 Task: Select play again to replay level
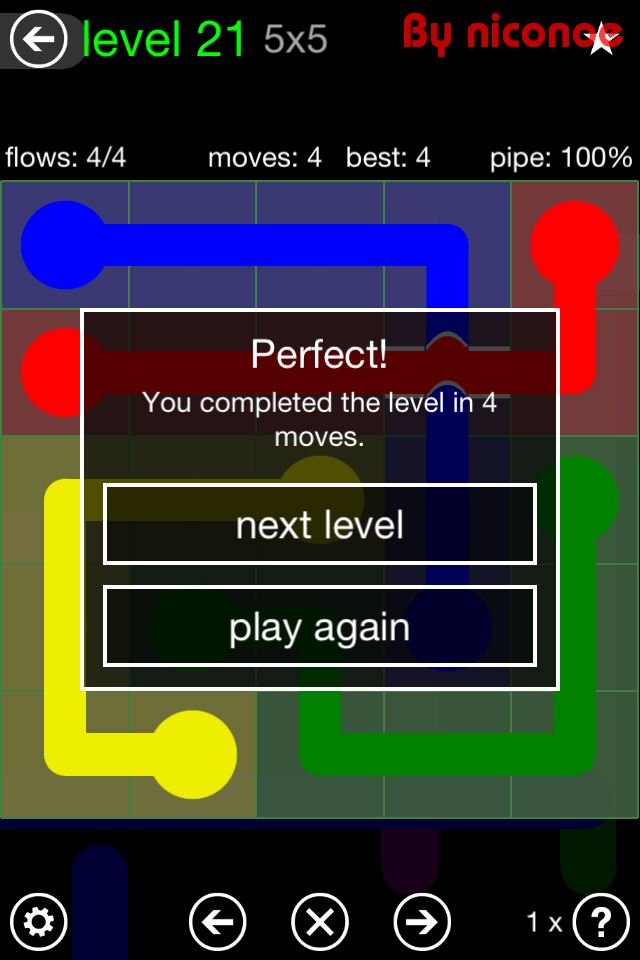click(x=320, y=627)
